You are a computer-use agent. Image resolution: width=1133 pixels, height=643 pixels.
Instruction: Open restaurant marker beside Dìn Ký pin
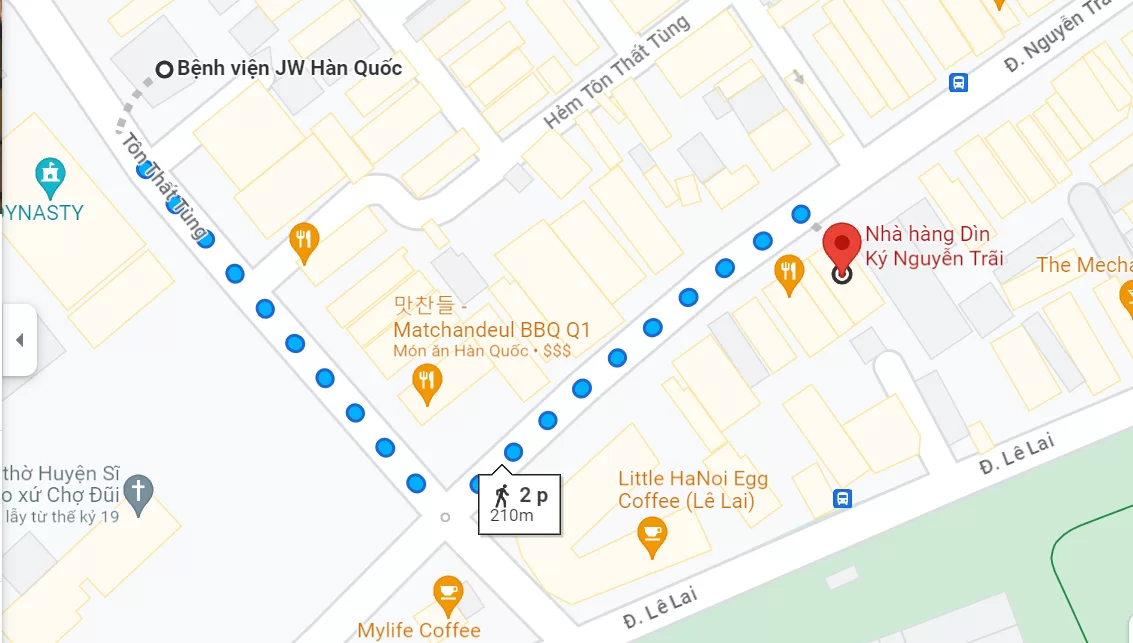[x=789, y=272]
